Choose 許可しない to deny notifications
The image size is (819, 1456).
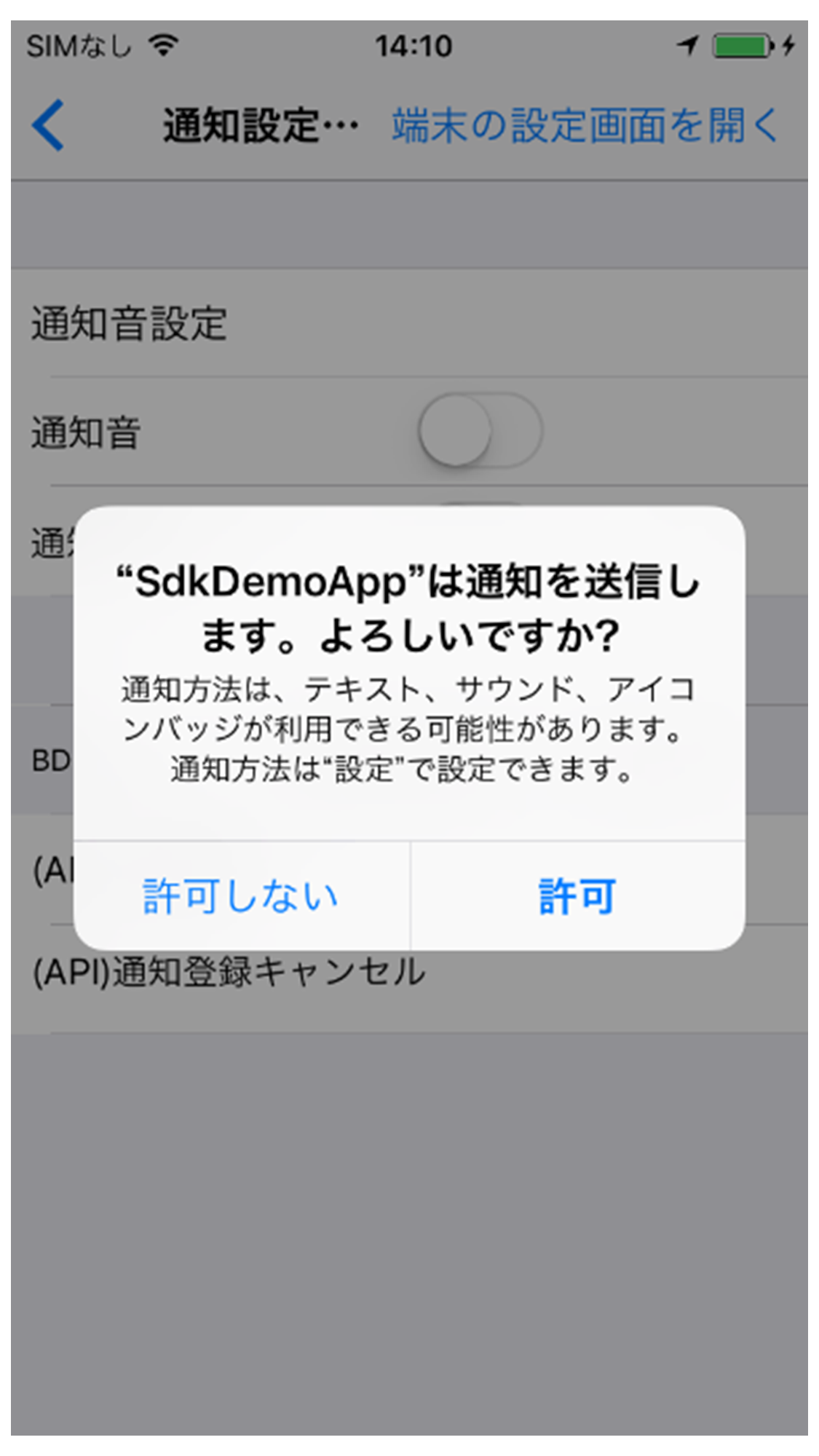pos(241,895)
